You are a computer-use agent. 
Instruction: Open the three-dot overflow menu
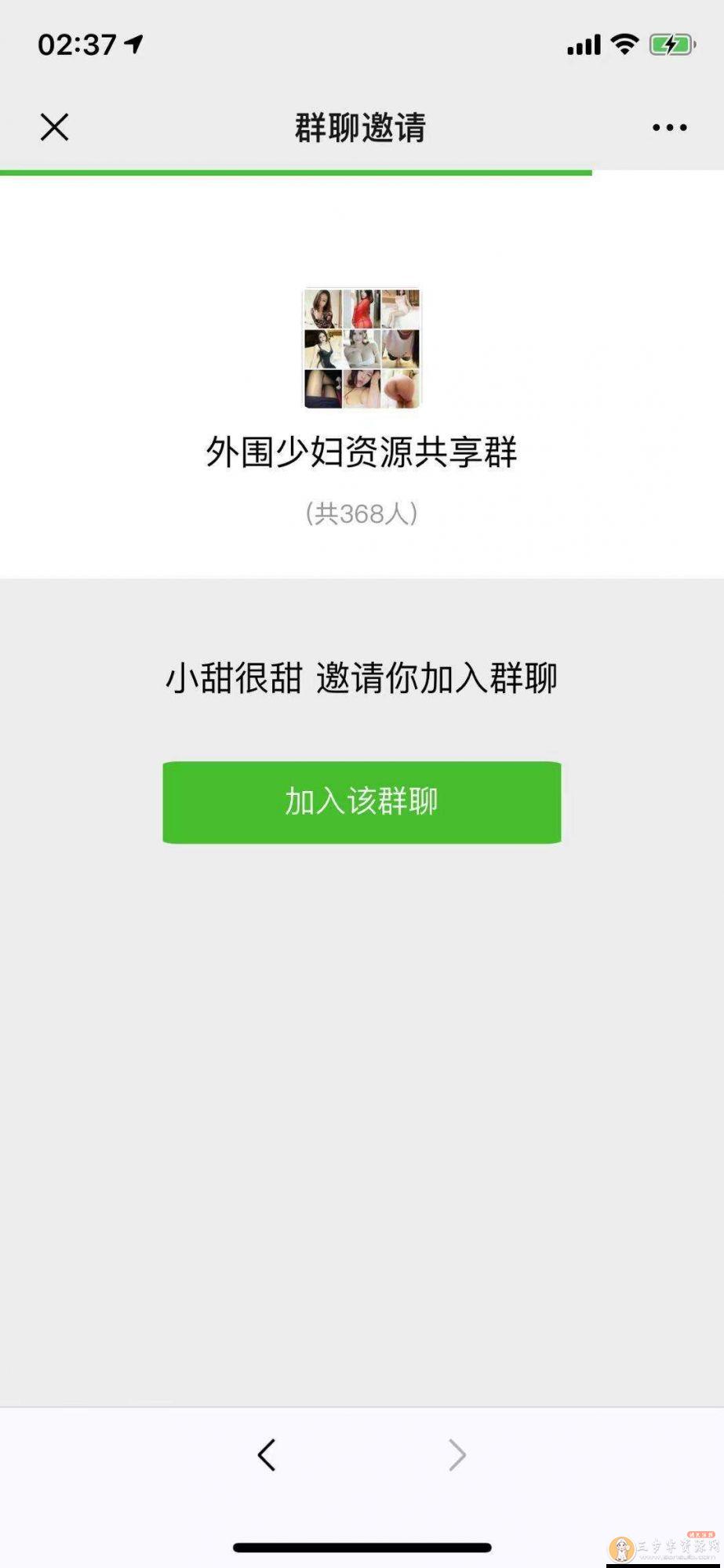click(x=669, y=128)
